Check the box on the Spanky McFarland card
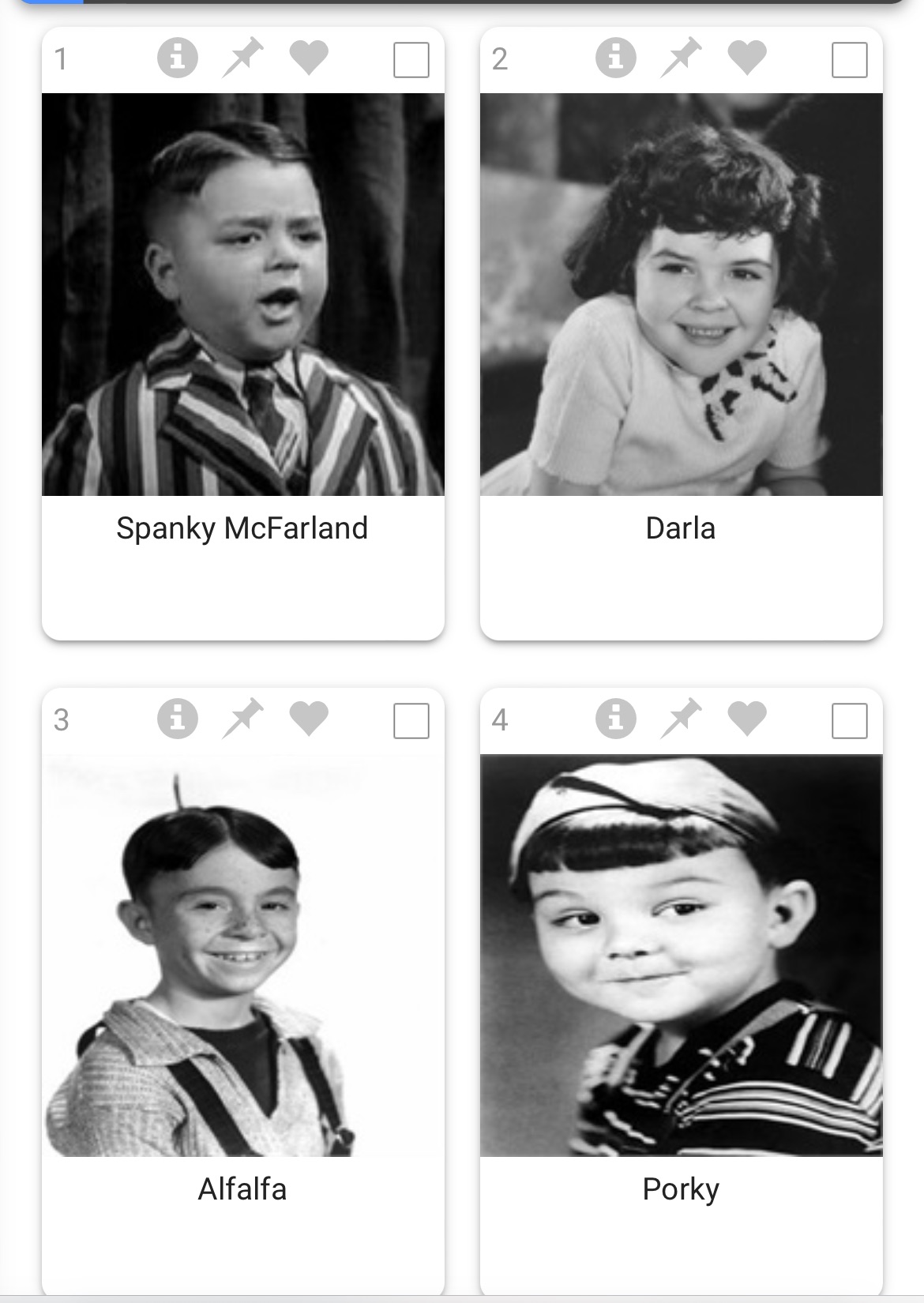924x1303 pixels. tap(411, 60)
